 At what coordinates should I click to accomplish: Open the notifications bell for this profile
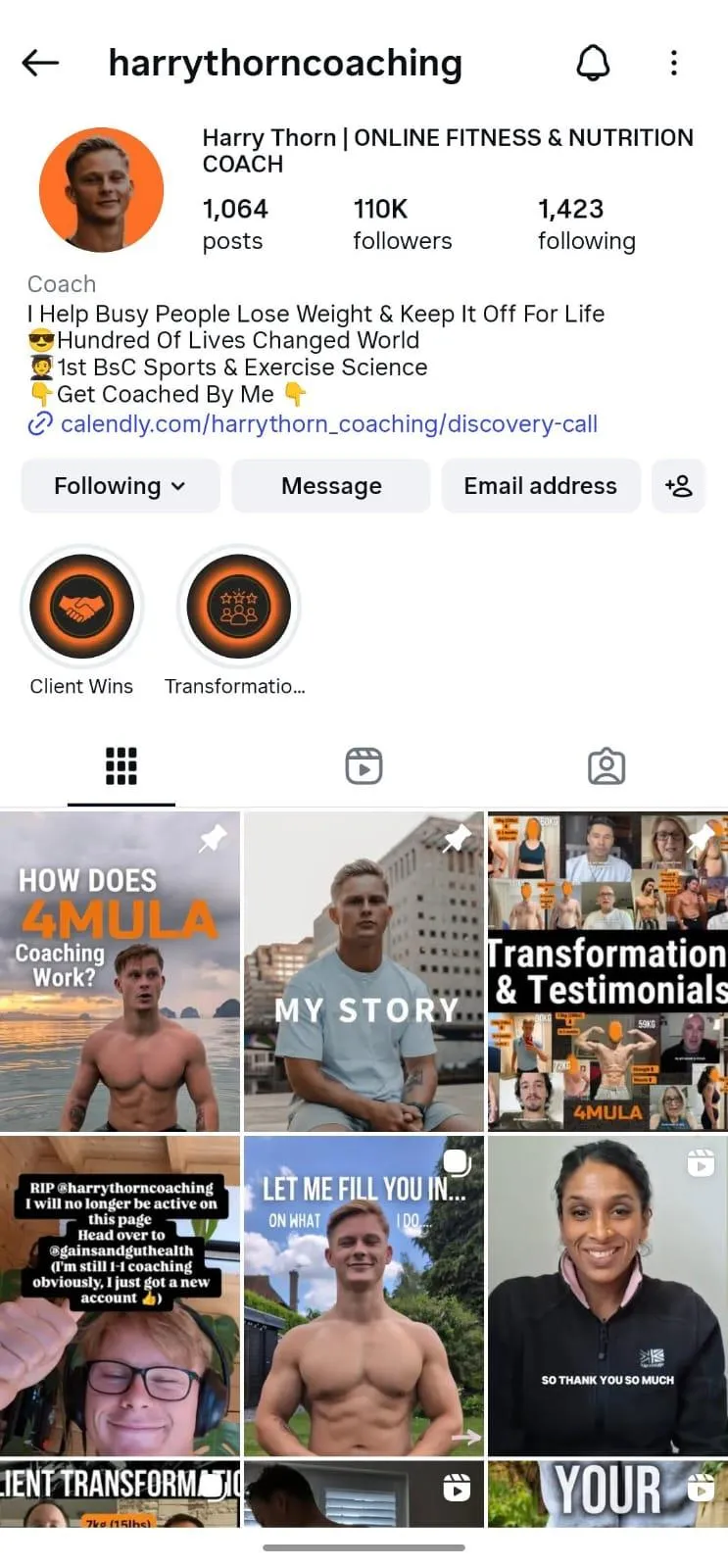click(x=592, y=64)
